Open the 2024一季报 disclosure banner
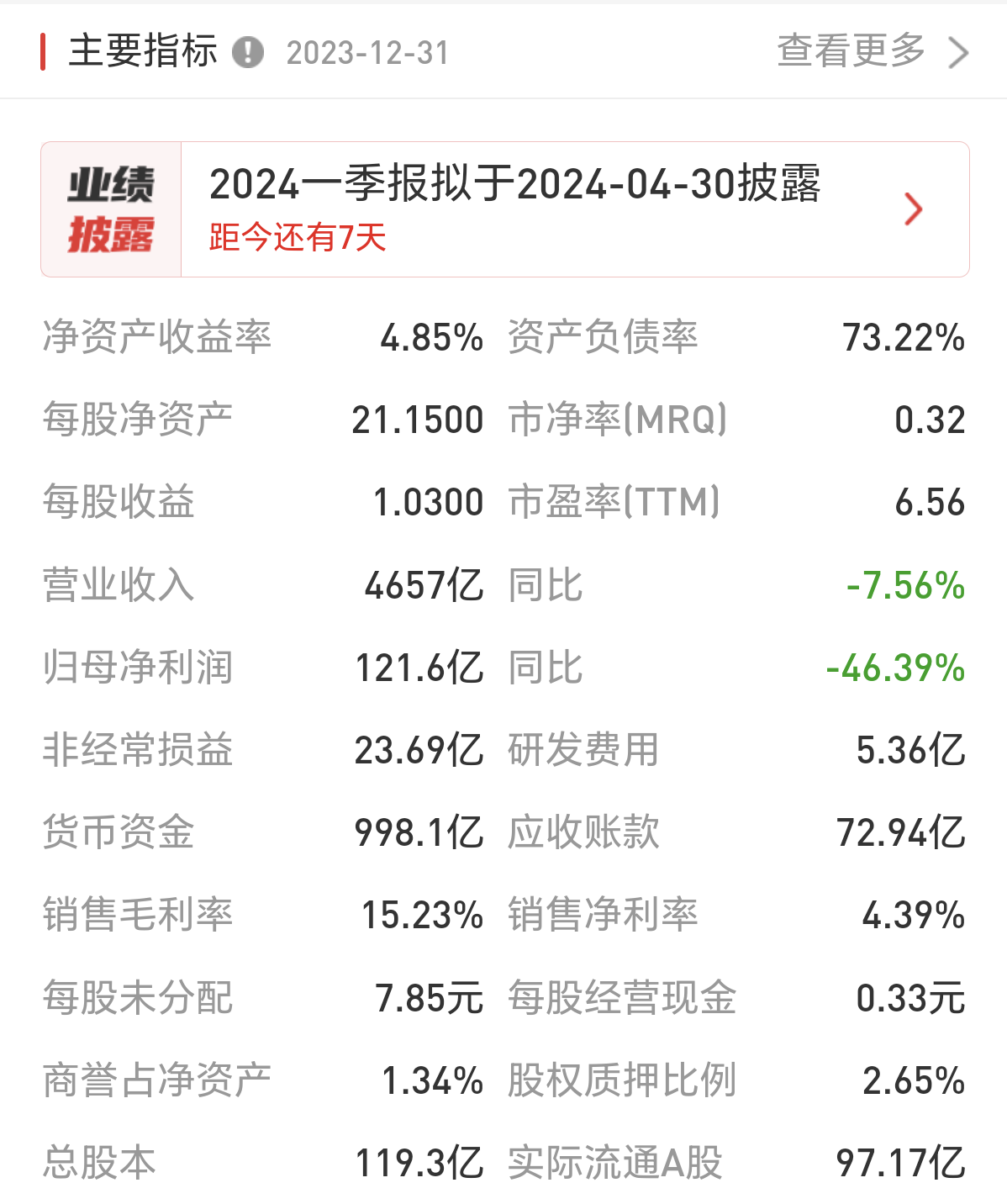The width and height of the screenshot is (1007, 1204). 504,209
